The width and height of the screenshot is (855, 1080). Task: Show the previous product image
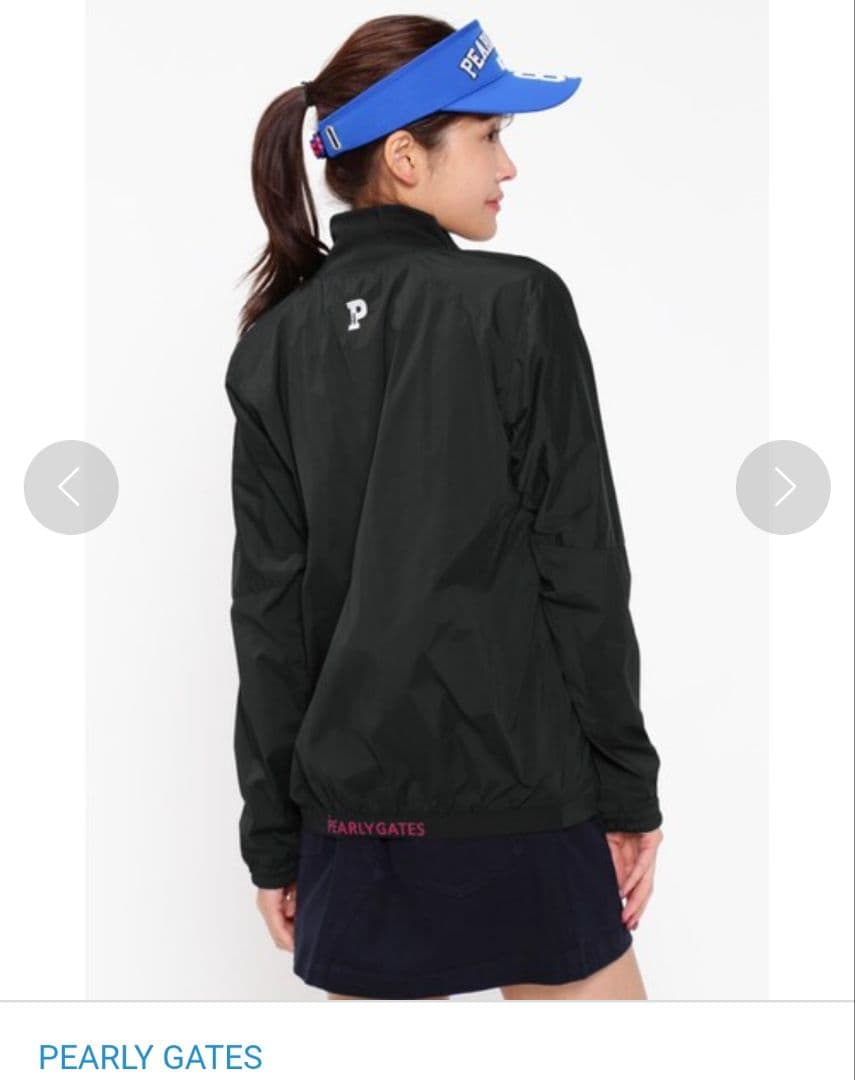click(x=71, y=487)
